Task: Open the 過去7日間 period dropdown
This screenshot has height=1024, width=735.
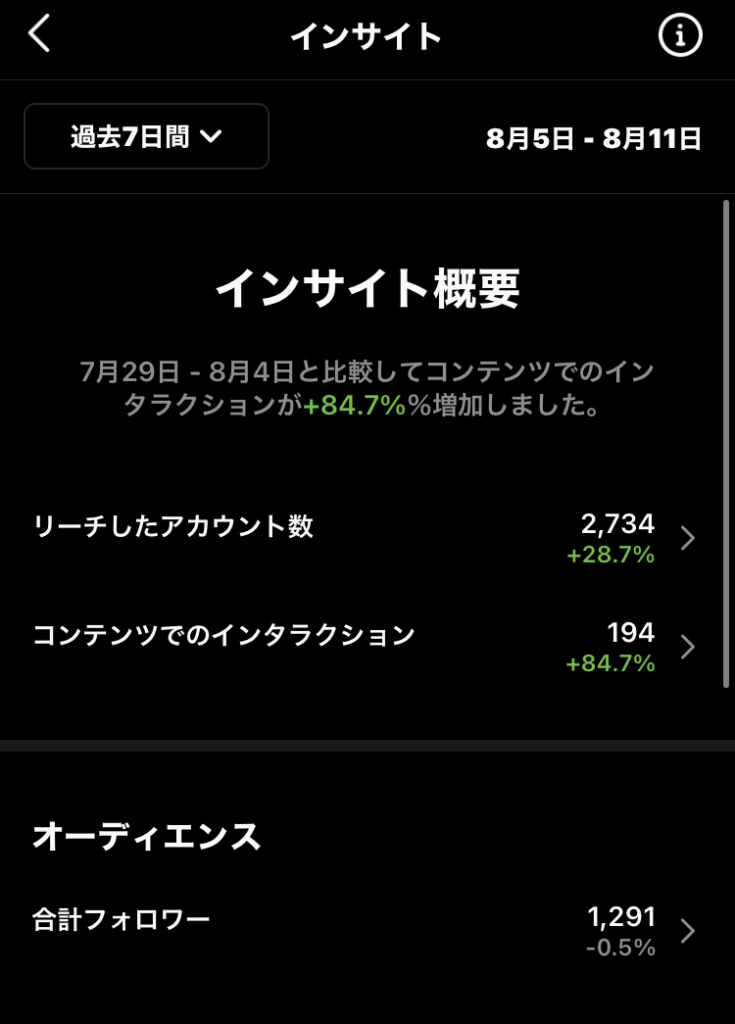Action: [146, 137]
